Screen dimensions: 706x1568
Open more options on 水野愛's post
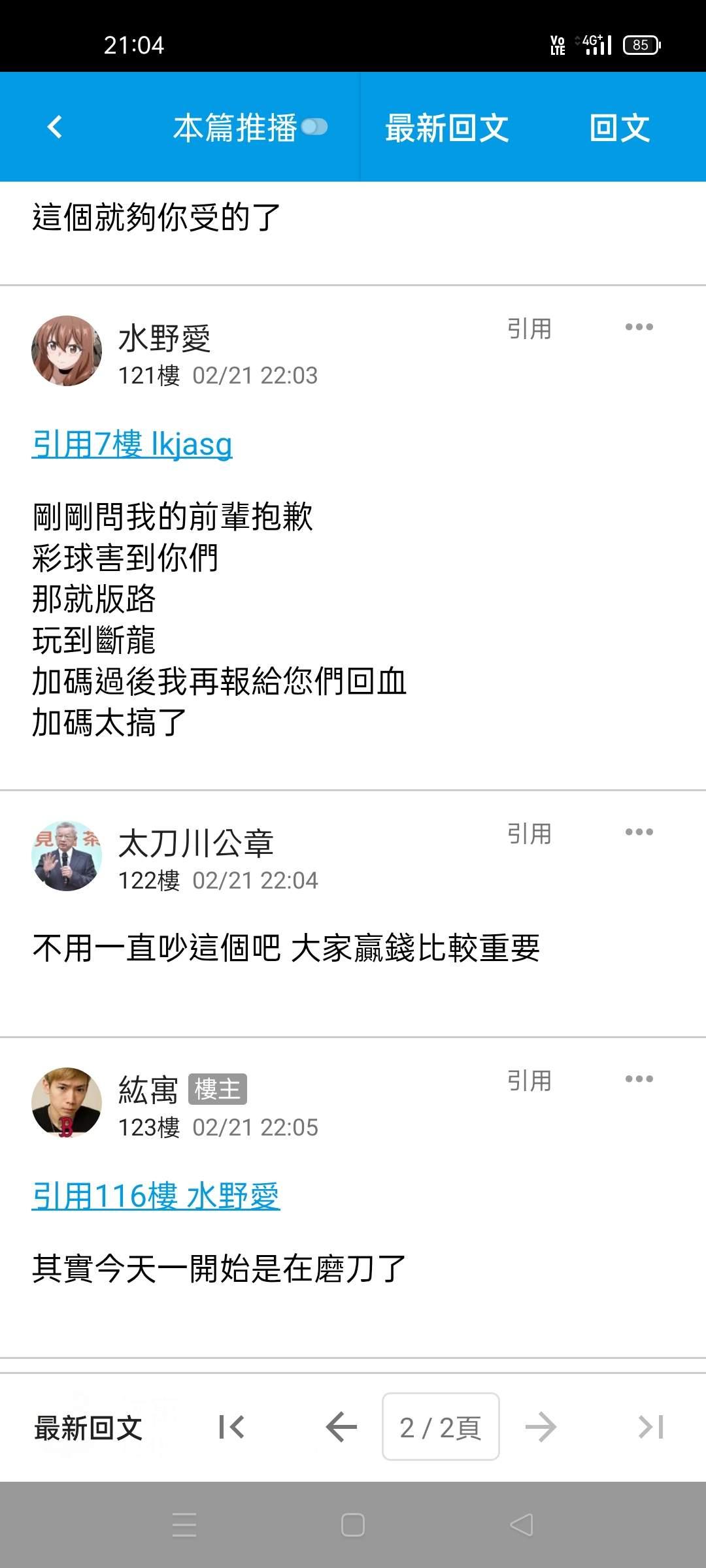click(639, 327)
